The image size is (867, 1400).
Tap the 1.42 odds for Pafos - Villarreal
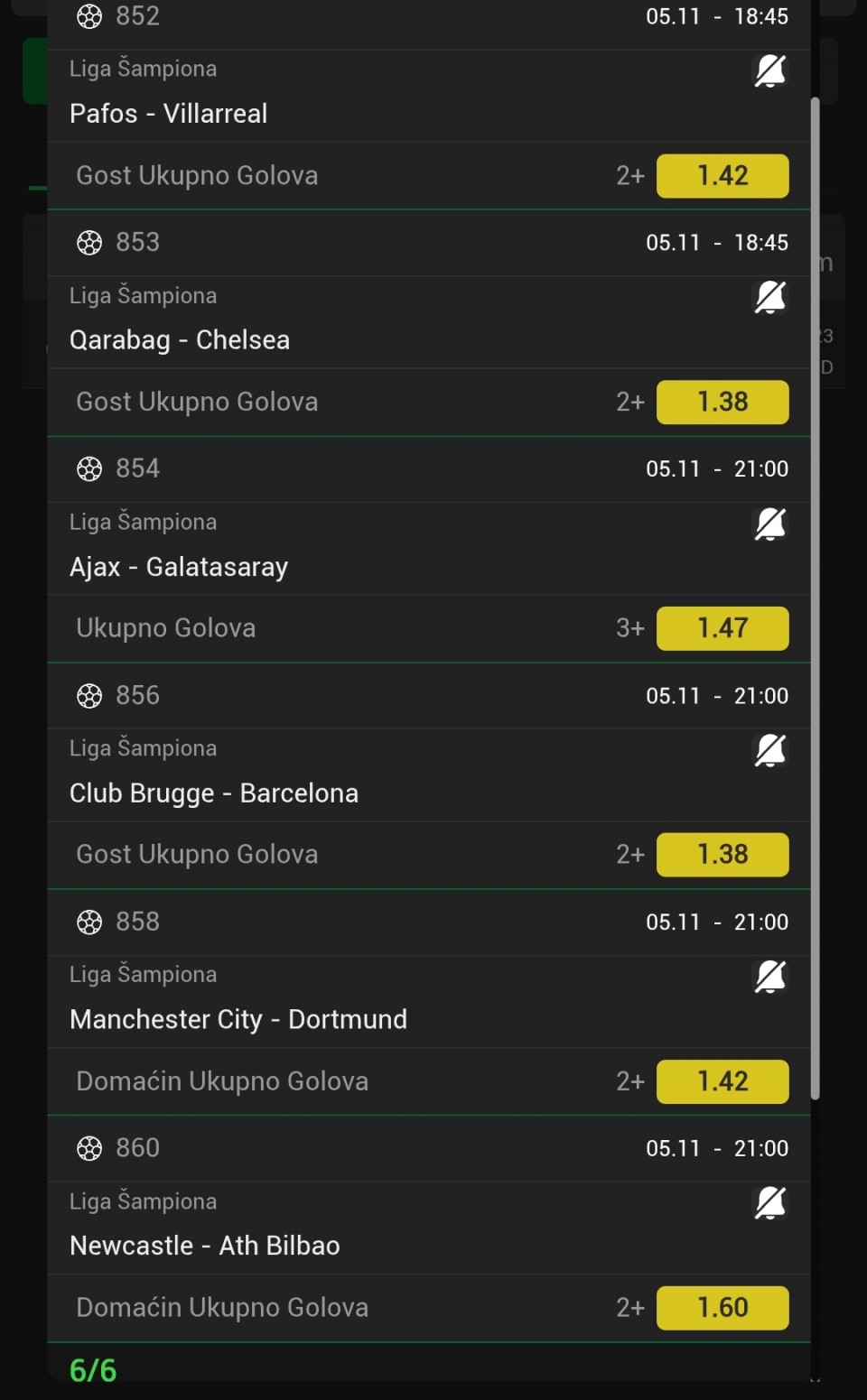coord(722,176)
